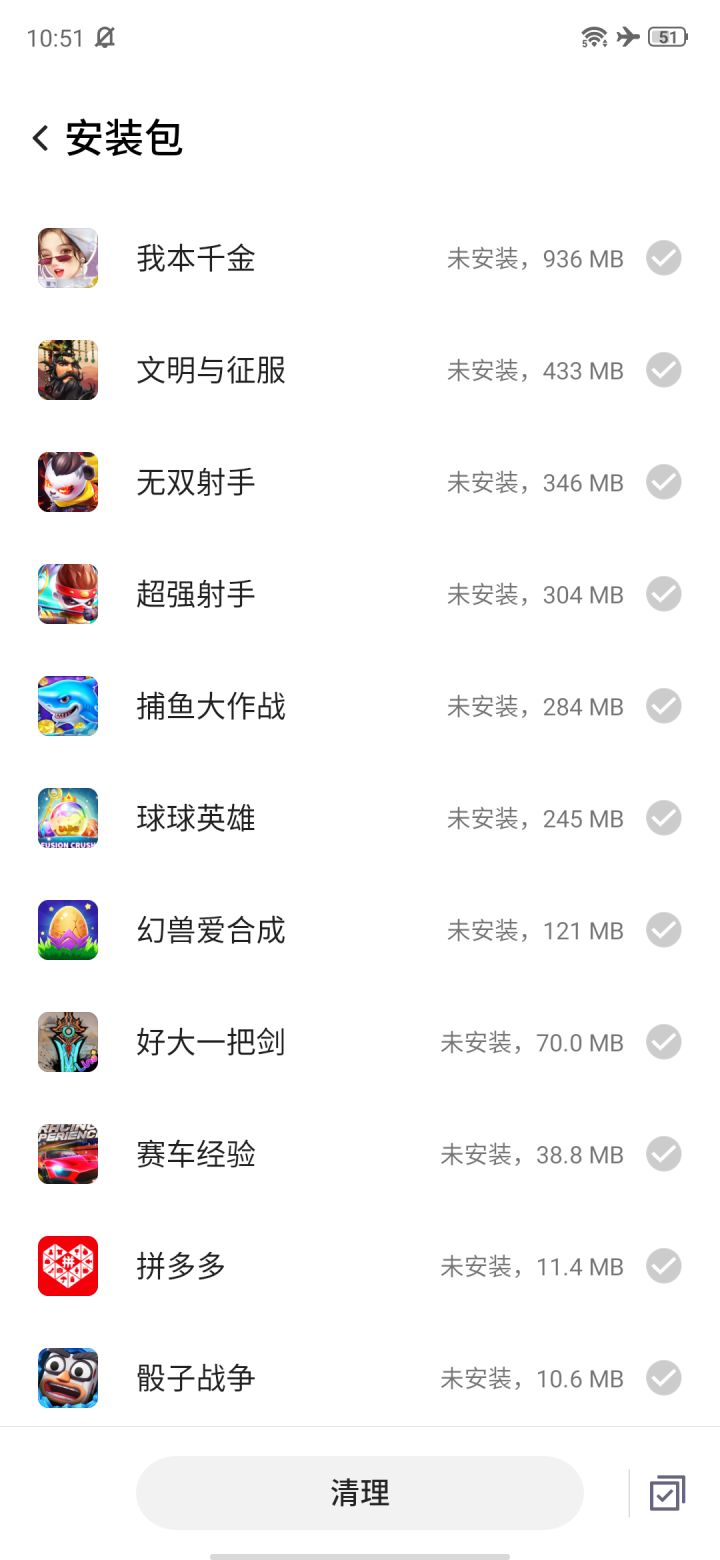The height and width of the screenshot is (1560, 720).
Task: Tick the circle next to 骰子战争
Action: click(663, 1378)
